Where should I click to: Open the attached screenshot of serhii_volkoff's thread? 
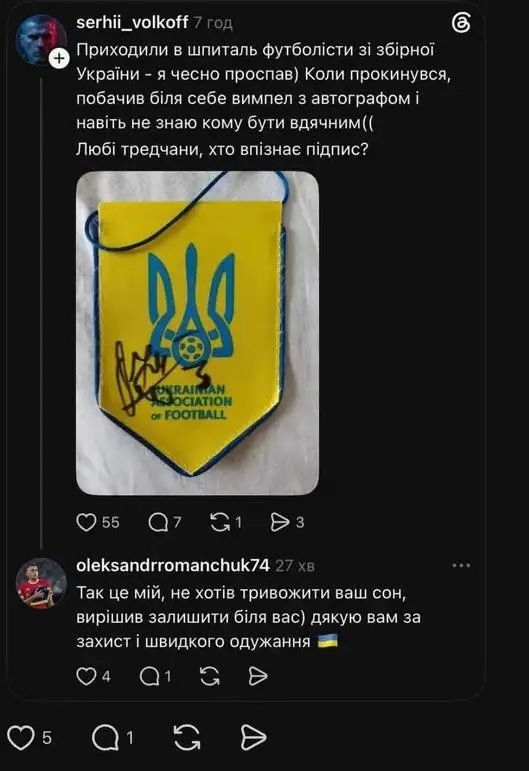[x=245, y=351]
